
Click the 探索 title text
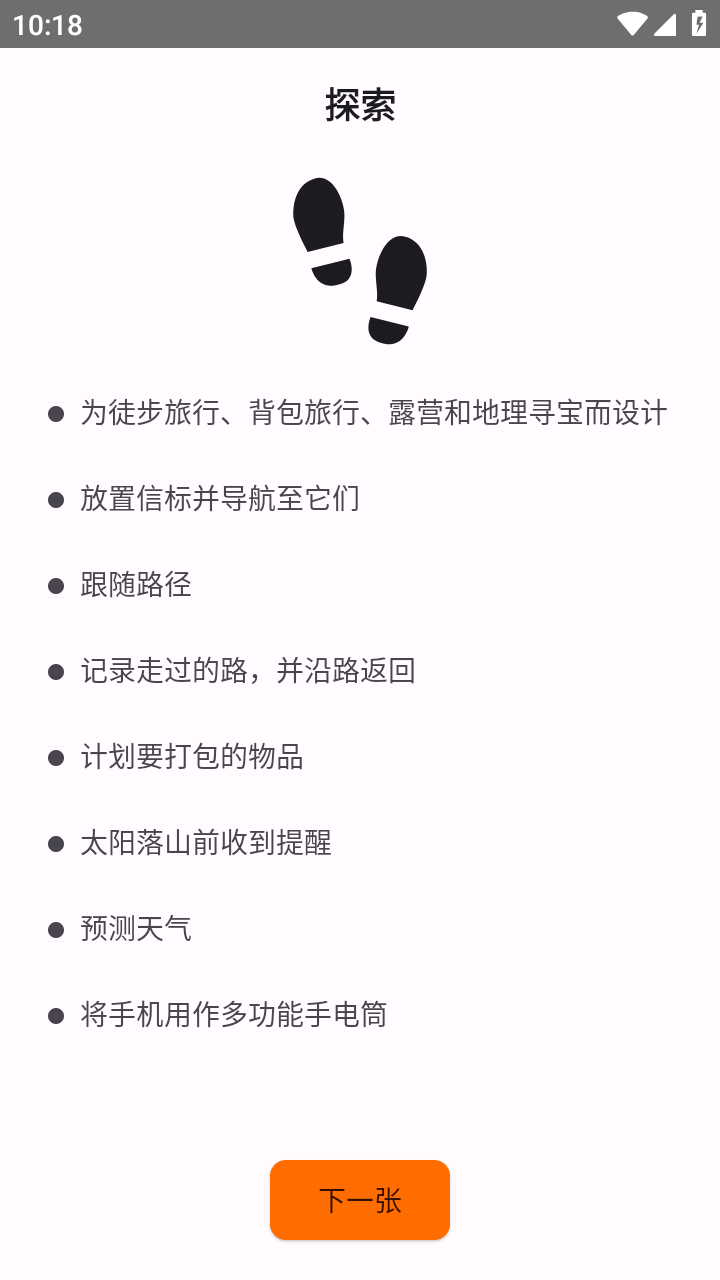pyautogui.click(x=360, y=105)
